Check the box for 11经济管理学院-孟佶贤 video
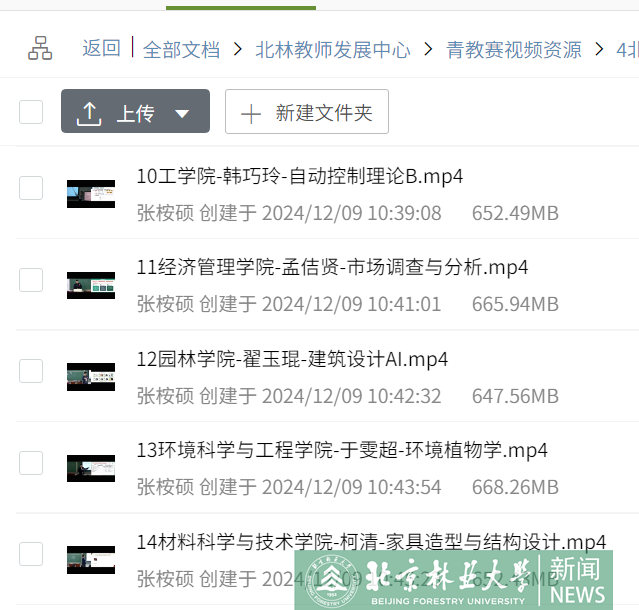Image resolution: width=639 pixels, height=610 pixels. [x=31, y=280]
